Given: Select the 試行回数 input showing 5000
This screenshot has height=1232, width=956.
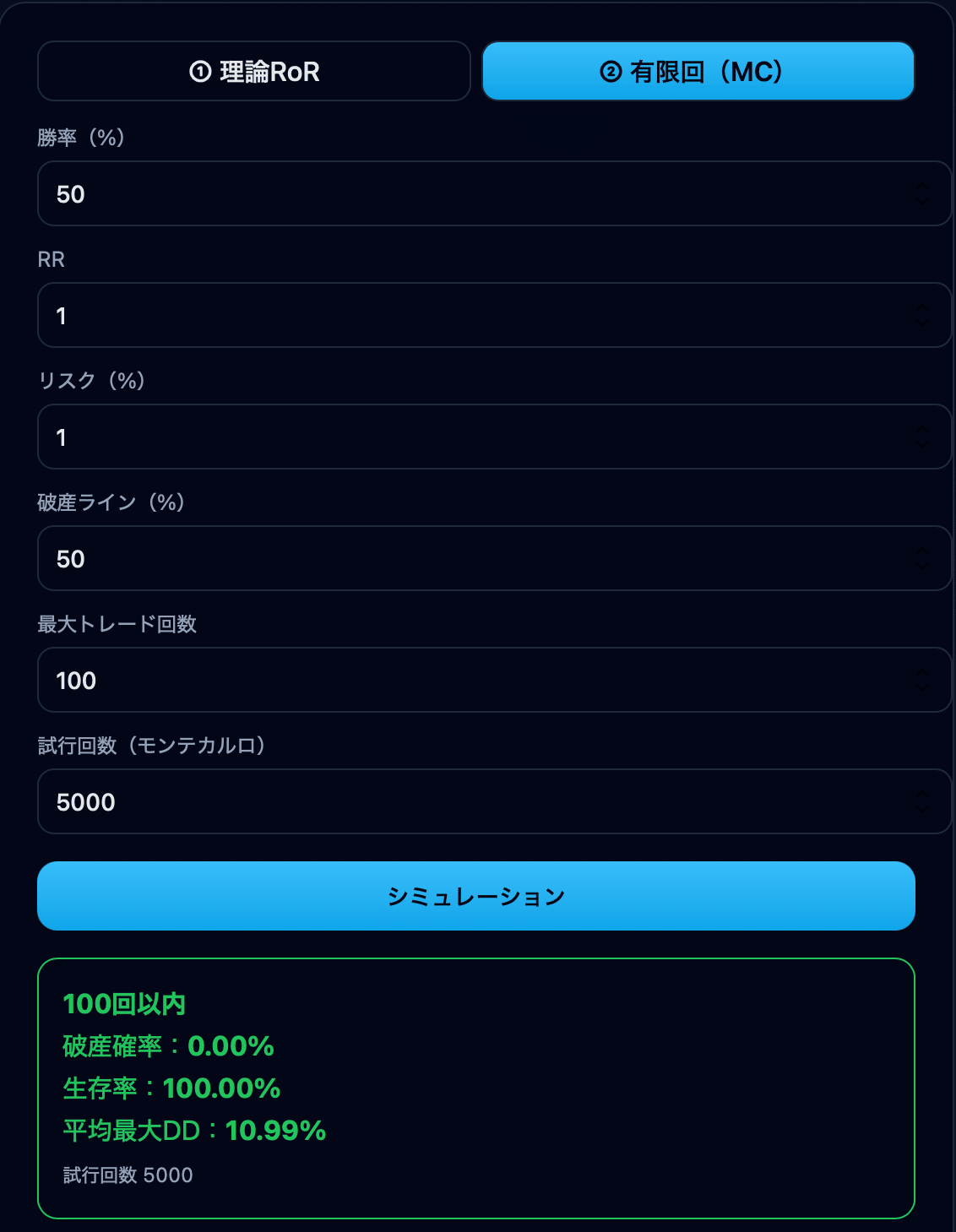Looking at the screenshot, I should [422, 802].
